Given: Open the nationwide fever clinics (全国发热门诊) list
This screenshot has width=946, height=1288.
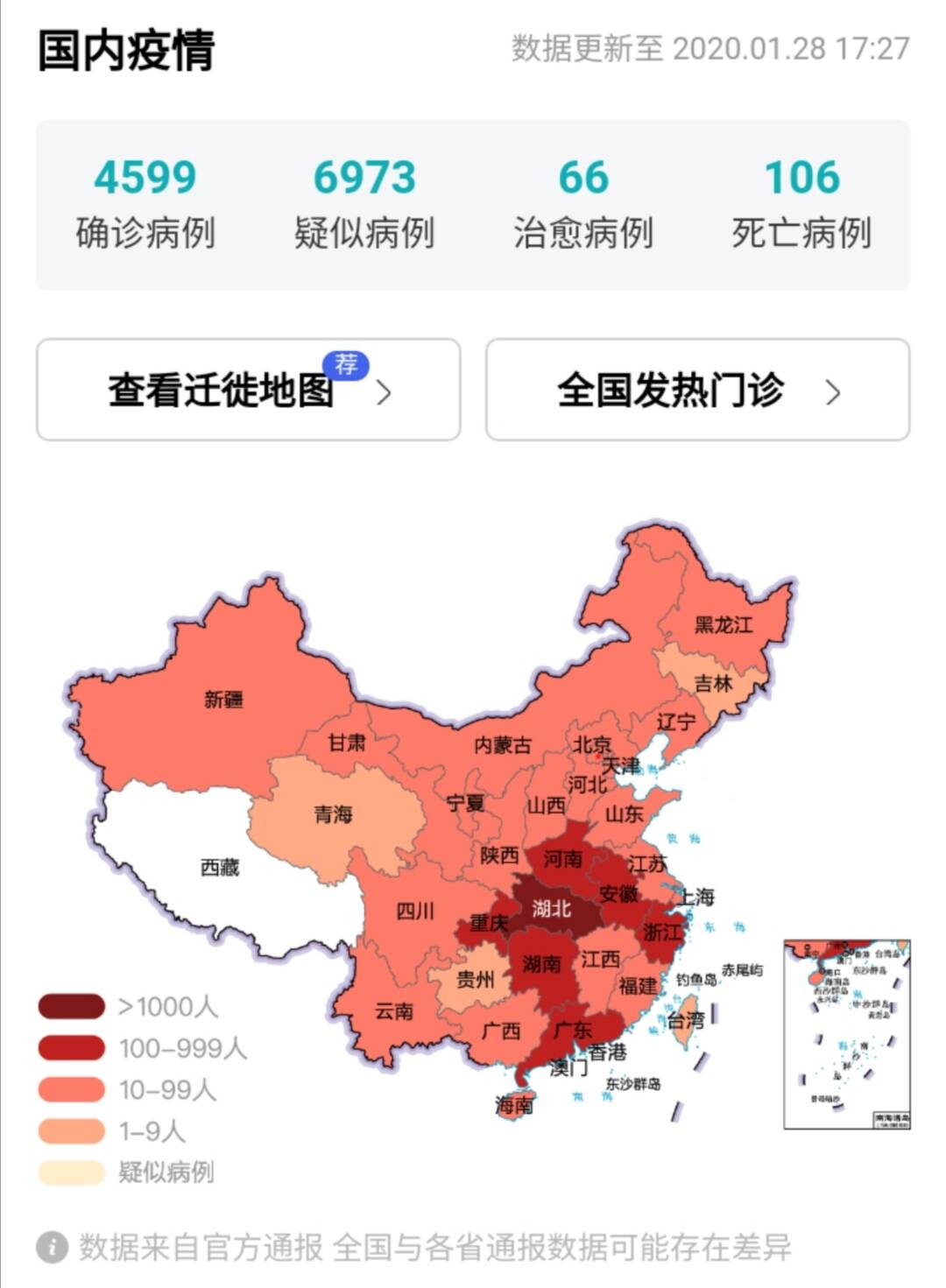Looking at the screenshot, I should (697, 390).
